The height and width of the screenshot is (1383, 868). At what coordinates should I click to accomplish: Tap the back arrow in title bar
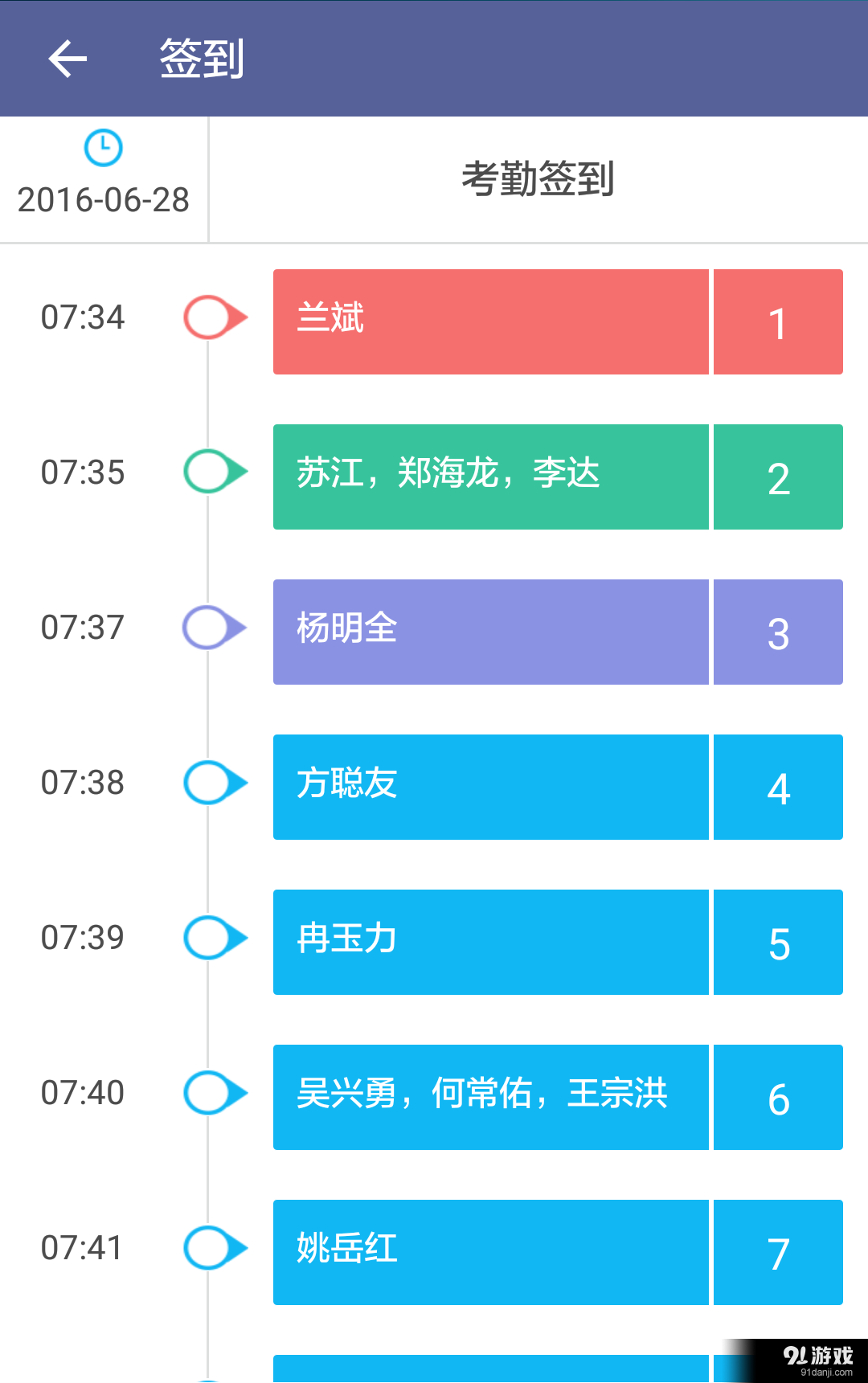coord(67,58)
